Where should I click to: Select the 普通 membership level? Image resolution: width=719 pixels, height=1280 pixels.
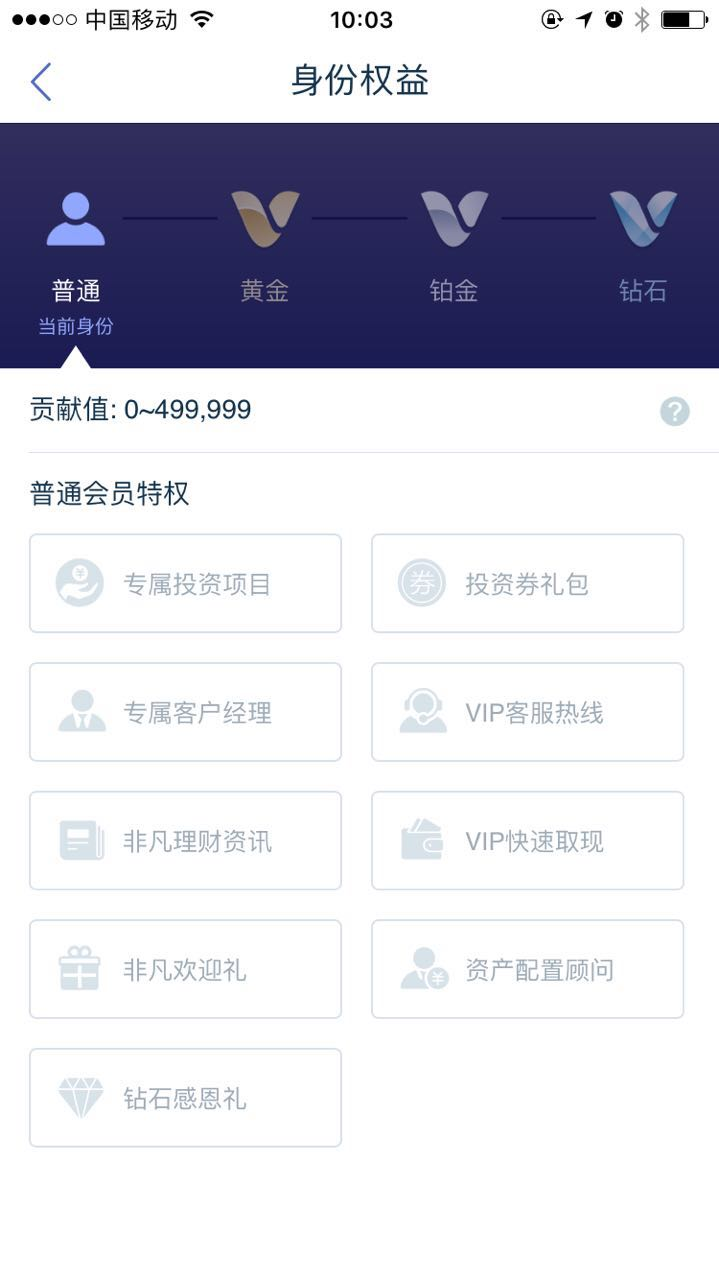76,245
